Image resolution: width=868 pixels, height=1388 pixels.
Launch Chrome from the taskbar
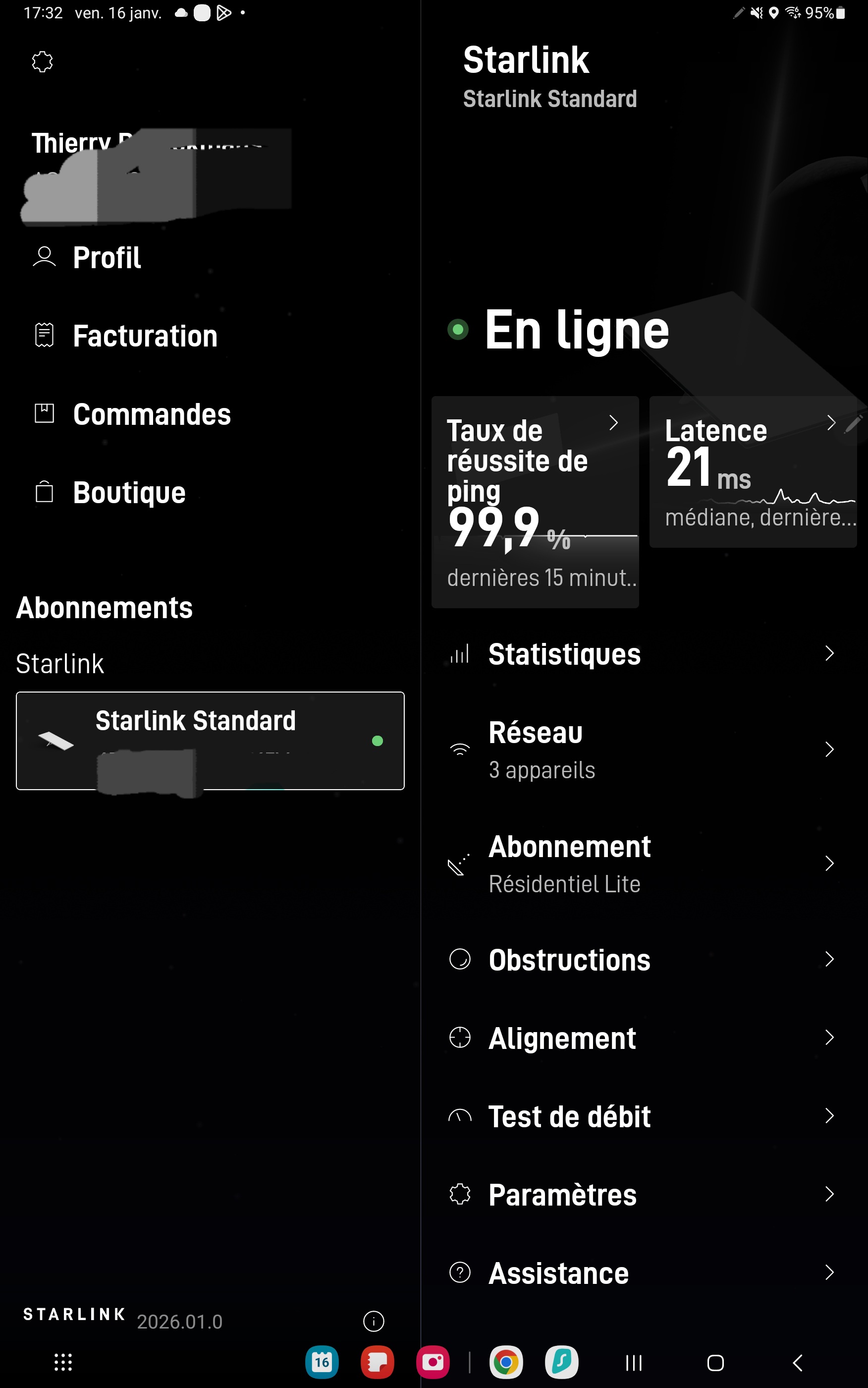click(x=506, y=1362)
